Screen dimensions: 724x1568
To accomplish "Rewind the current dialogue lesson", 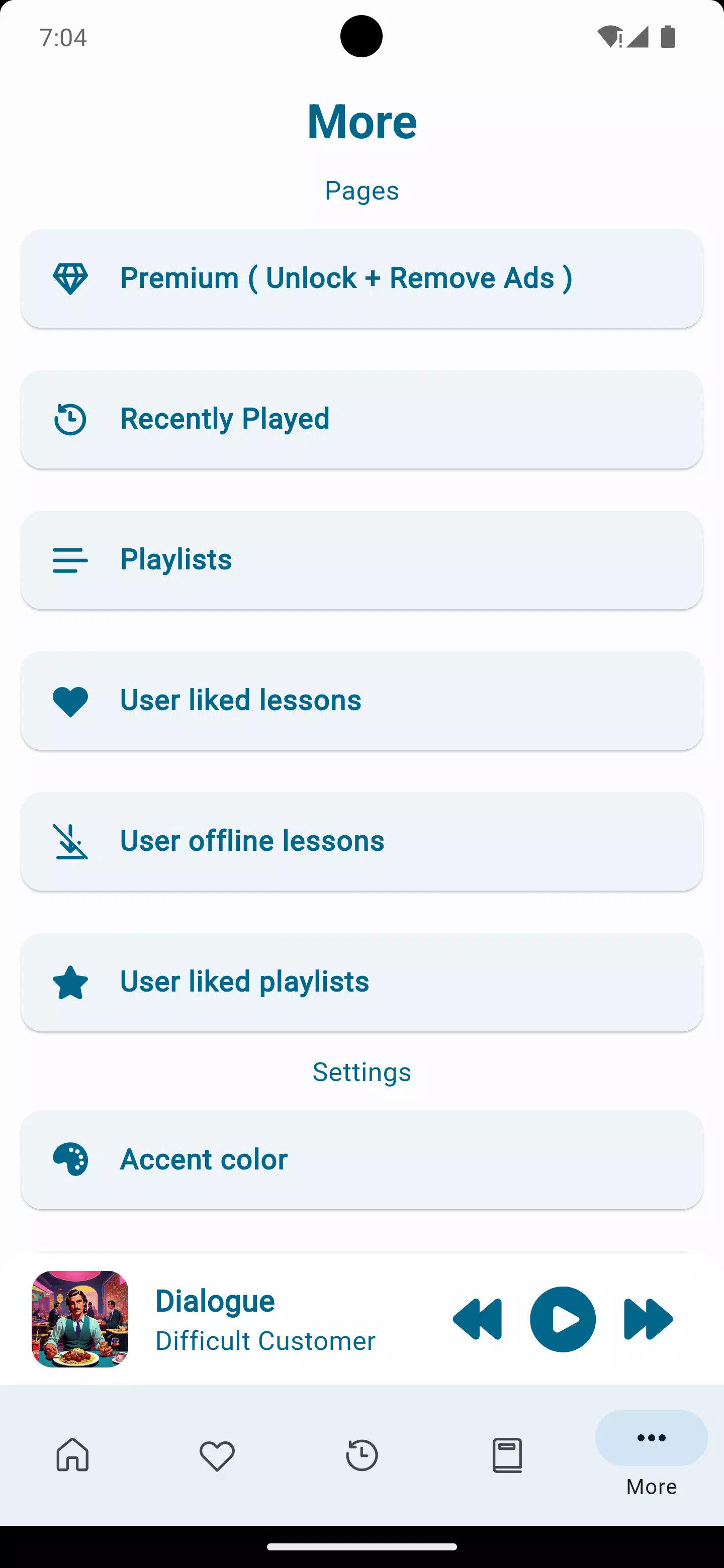I will (x=478, y=1319).
